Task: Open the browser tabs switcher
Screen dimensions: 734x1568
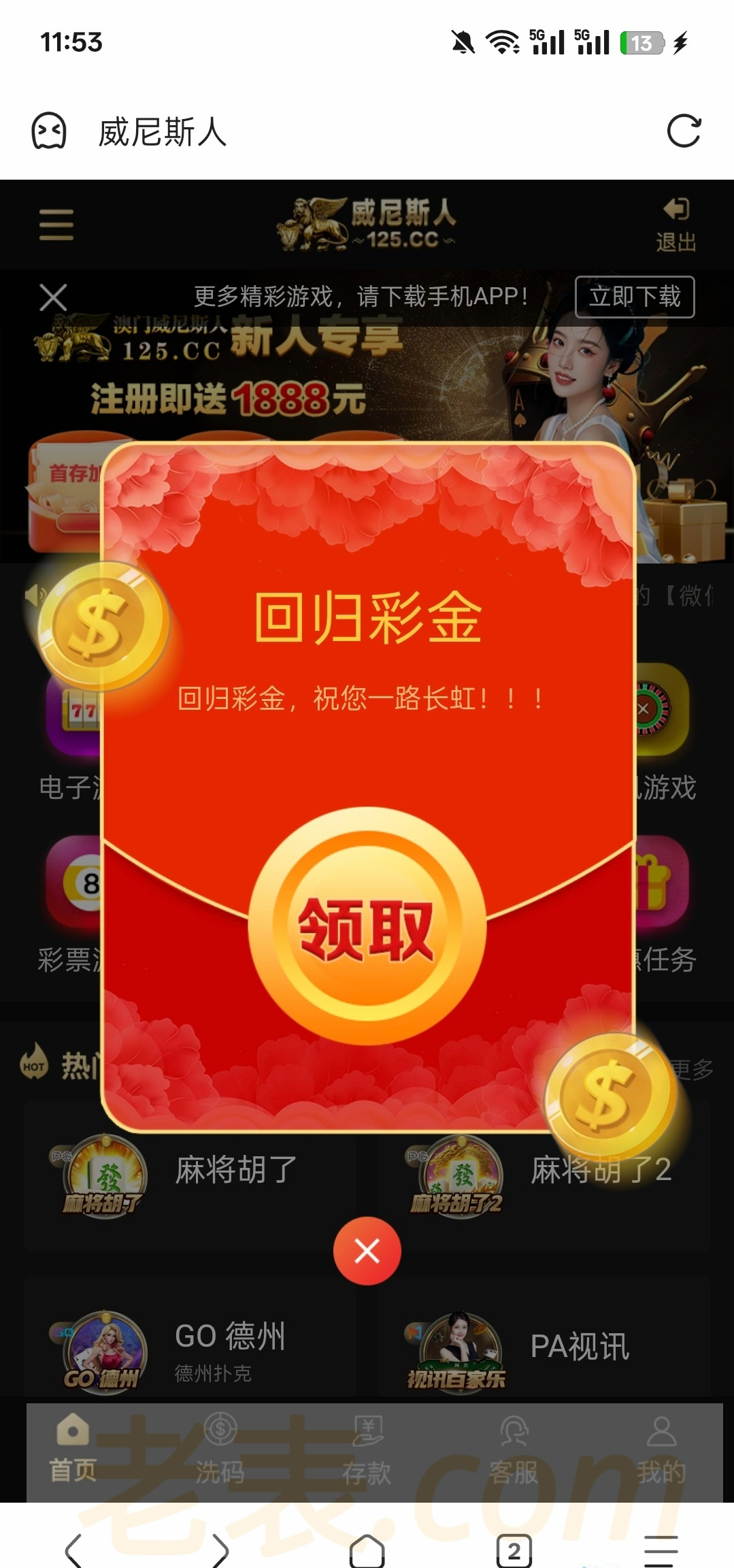Action: 514,1551
